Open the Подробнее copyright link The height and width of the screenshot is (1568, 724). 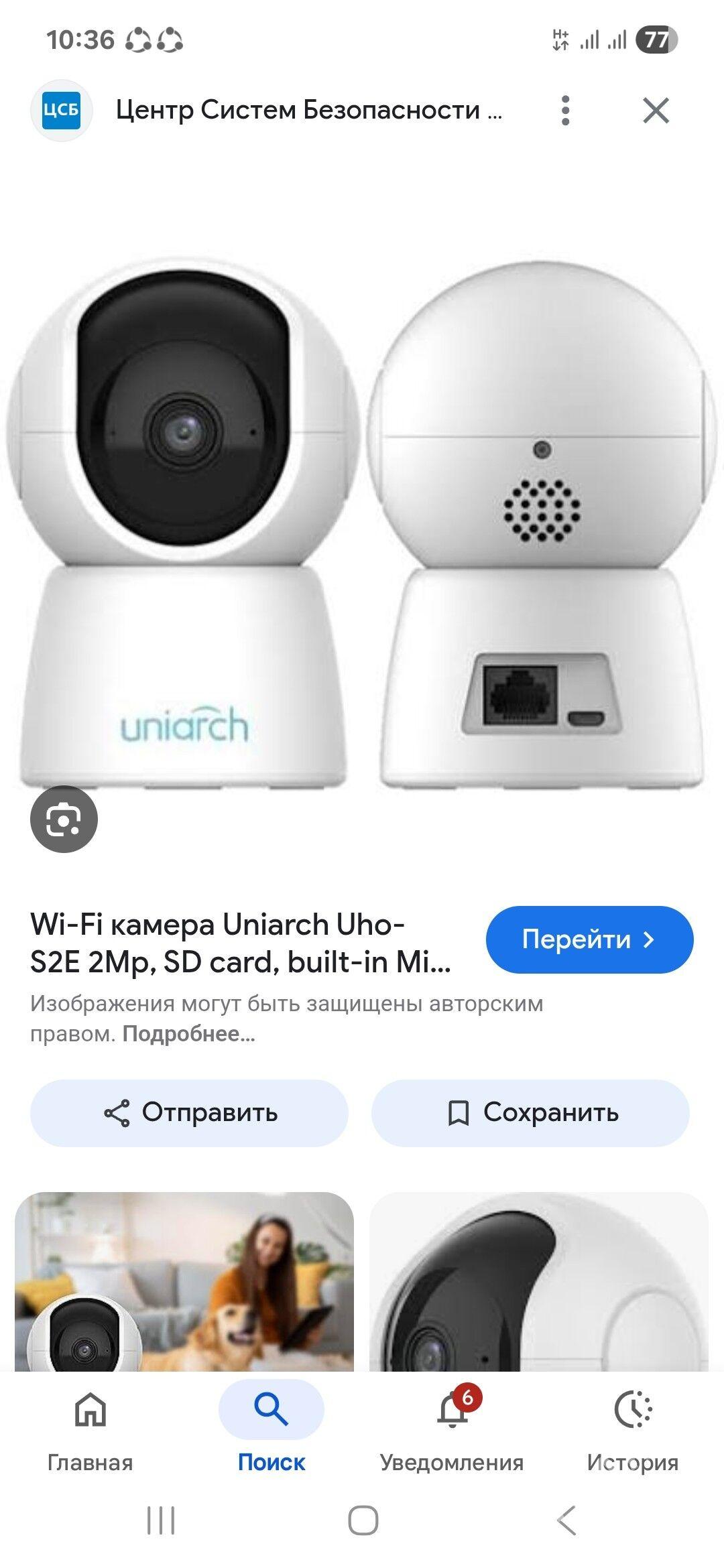point(188,1034)
